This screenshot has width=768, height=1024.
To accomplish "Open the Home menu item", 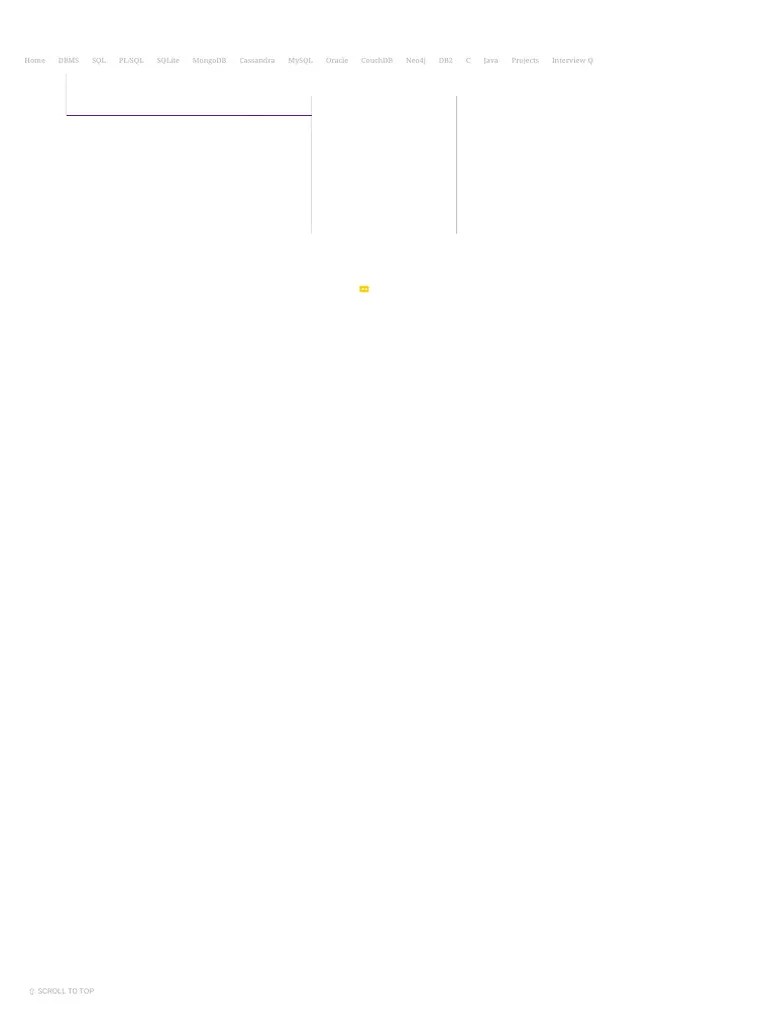I will [35, 61].
